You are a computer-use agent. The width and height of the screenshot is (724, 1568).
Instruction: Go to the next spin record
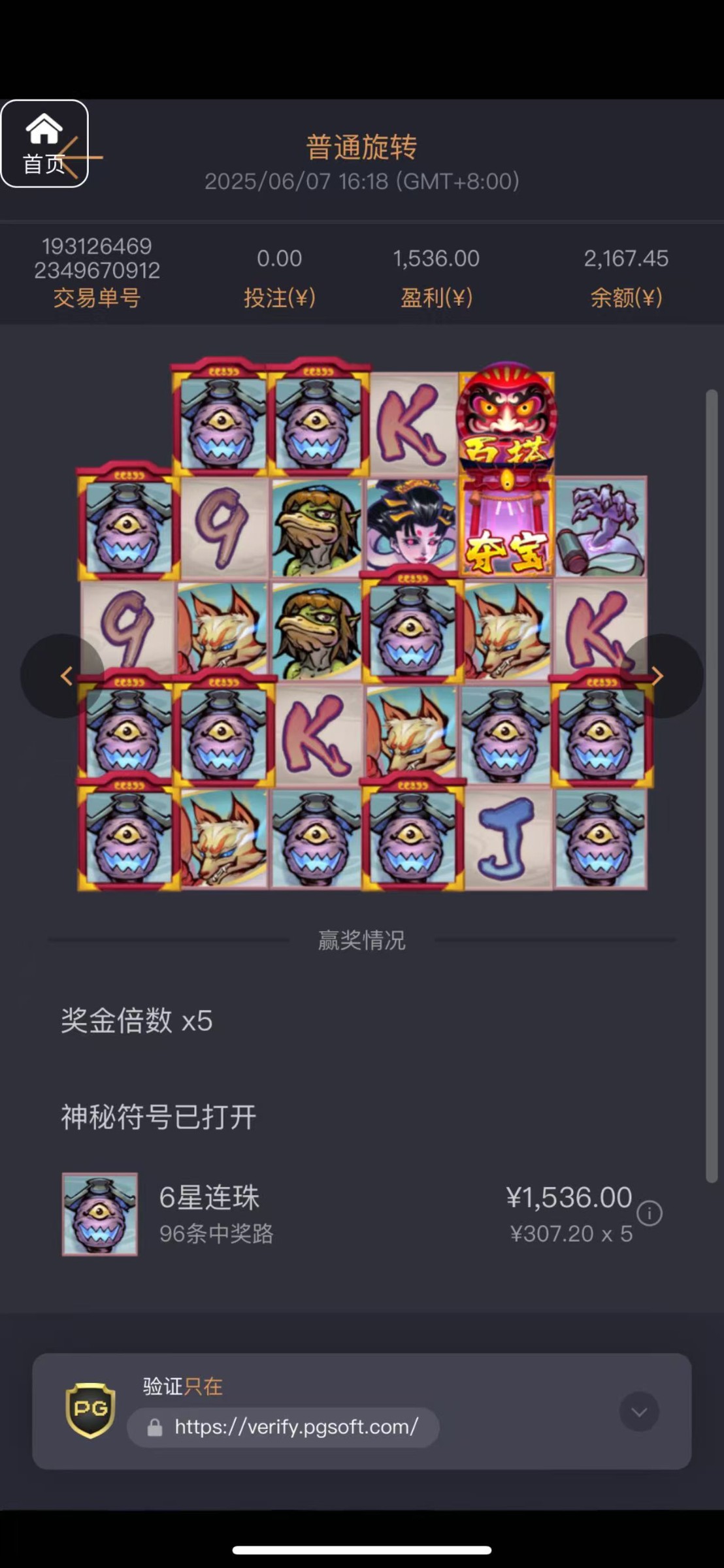click(x=659, y=676)
